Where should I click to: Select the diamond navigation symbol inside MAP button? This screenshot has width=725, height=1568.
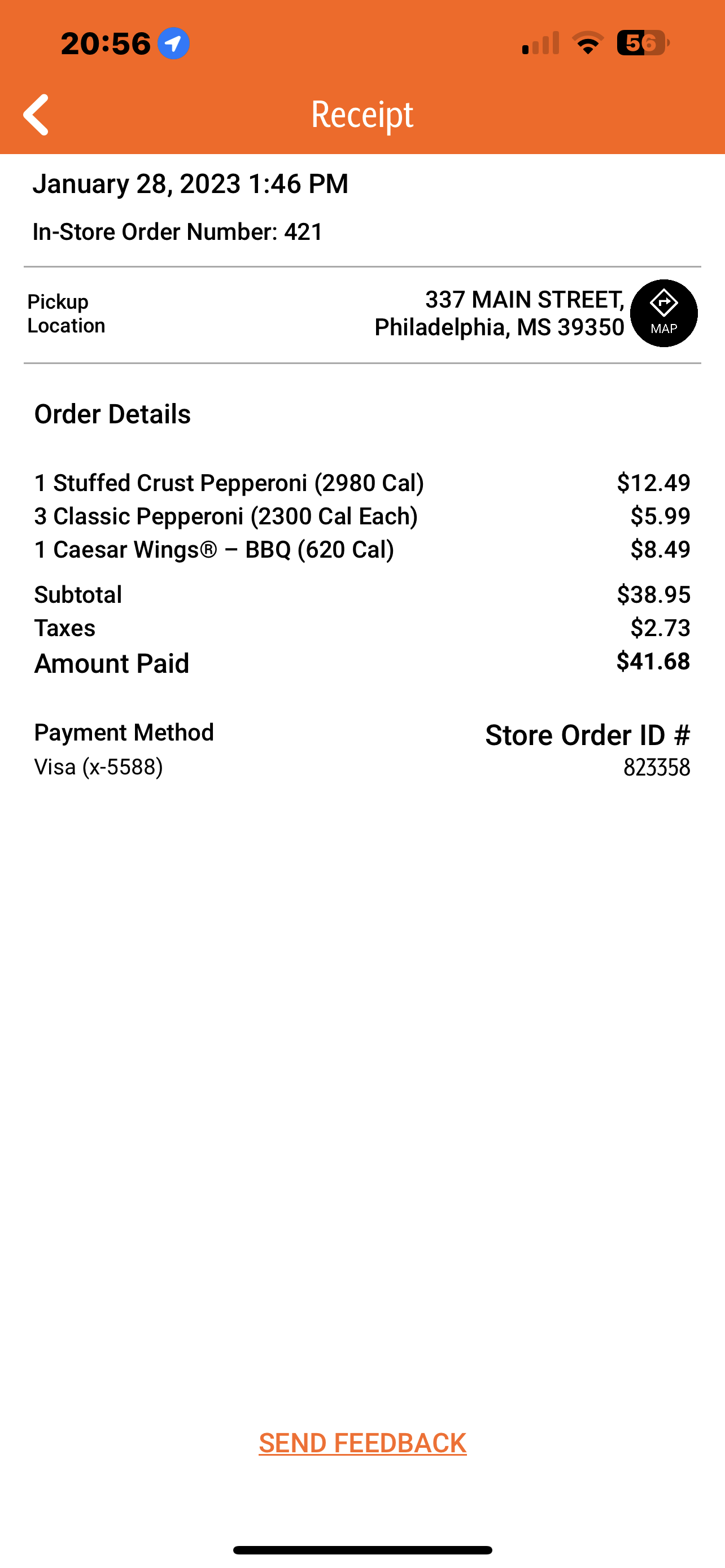tap(663, 303)
